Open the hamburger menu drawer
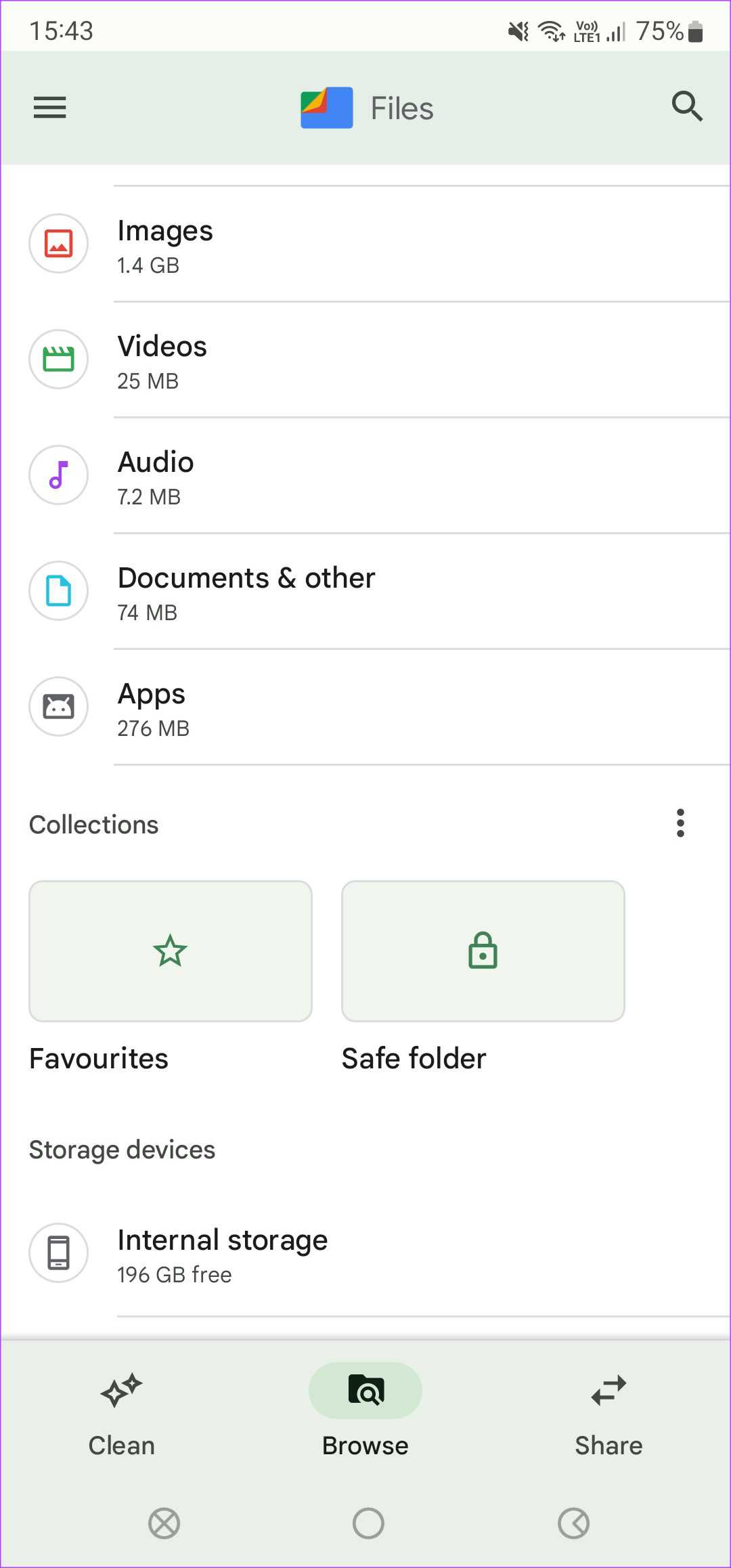This screenshot has height=1568, width=731. click(x=49, y=107)
